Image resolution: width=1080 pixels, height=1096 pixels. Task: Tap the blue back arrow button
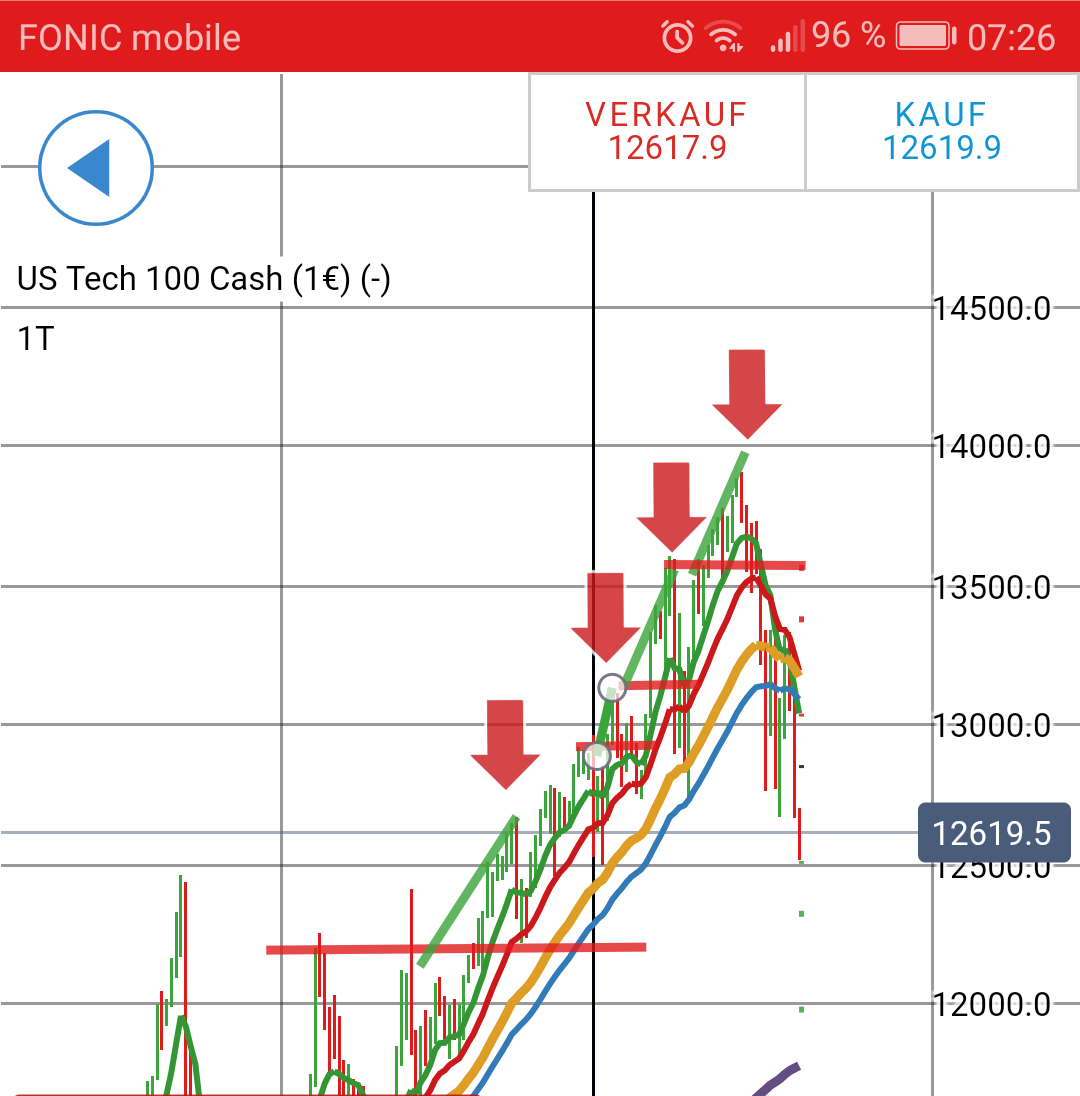click(x=96, y=168)
